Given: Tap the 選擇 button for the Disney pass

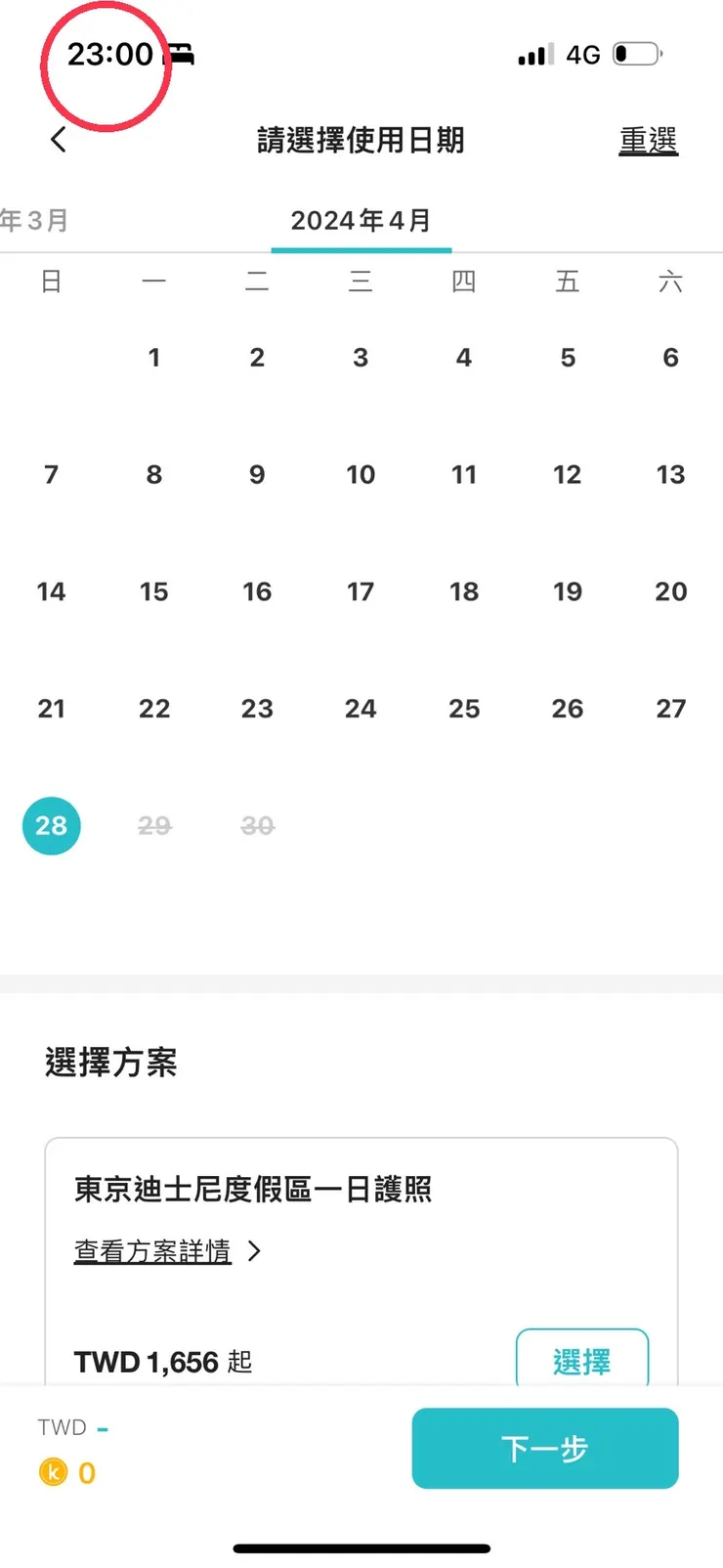Looking at the screenshot, I should coord(581,1360).
